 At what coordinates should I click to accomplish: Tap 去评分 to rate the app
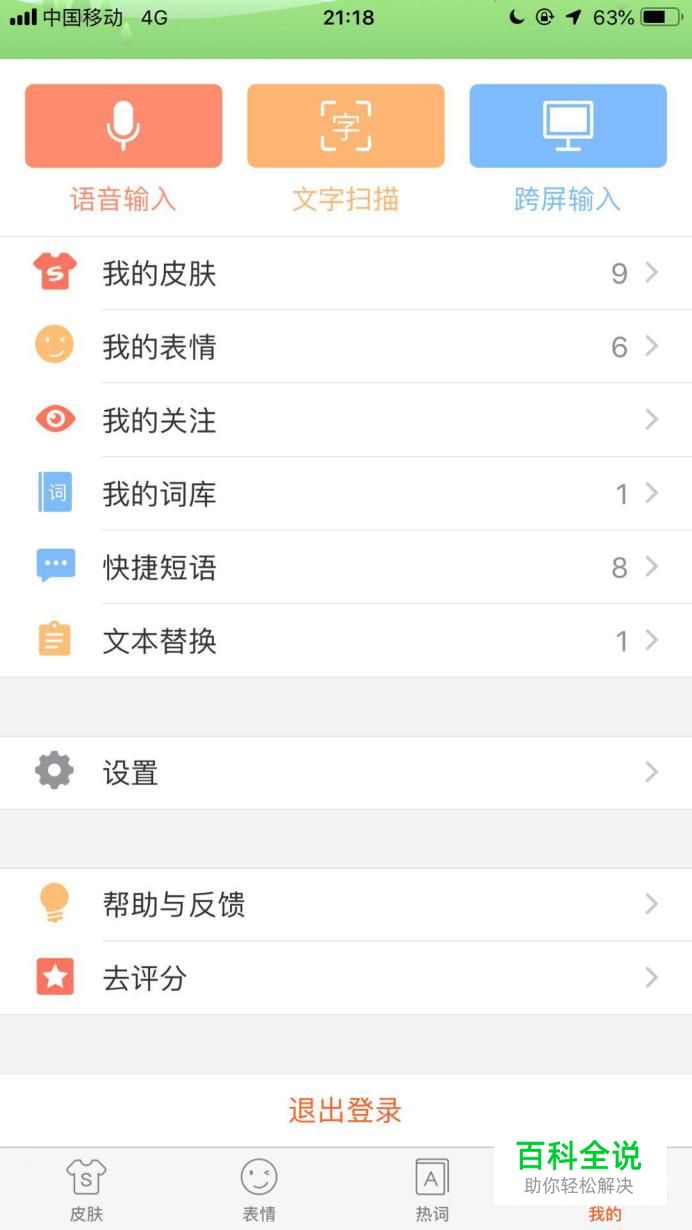346,978
